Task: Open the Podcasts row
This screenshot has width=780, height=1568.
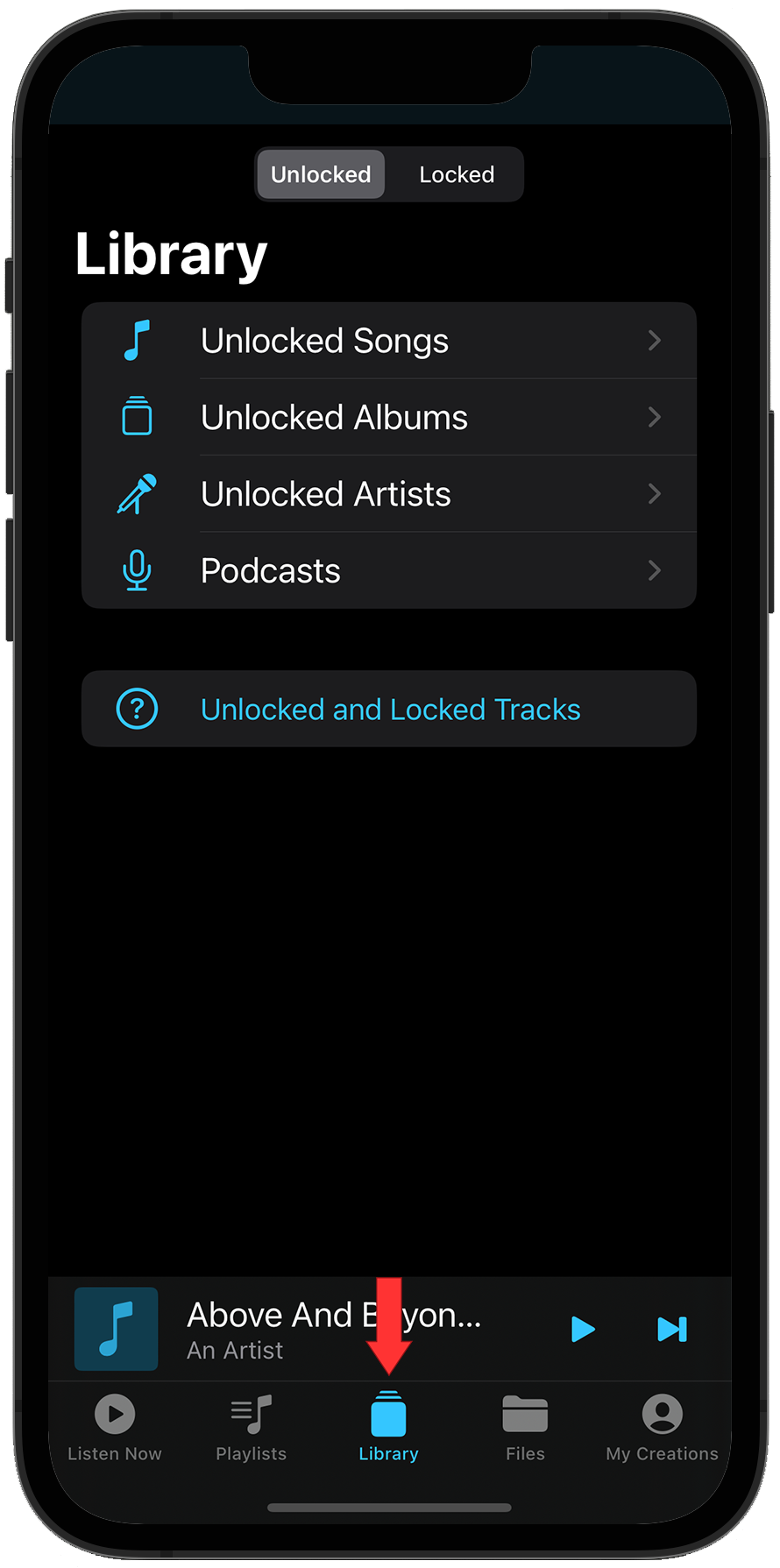Action: [x=388, y=571]
